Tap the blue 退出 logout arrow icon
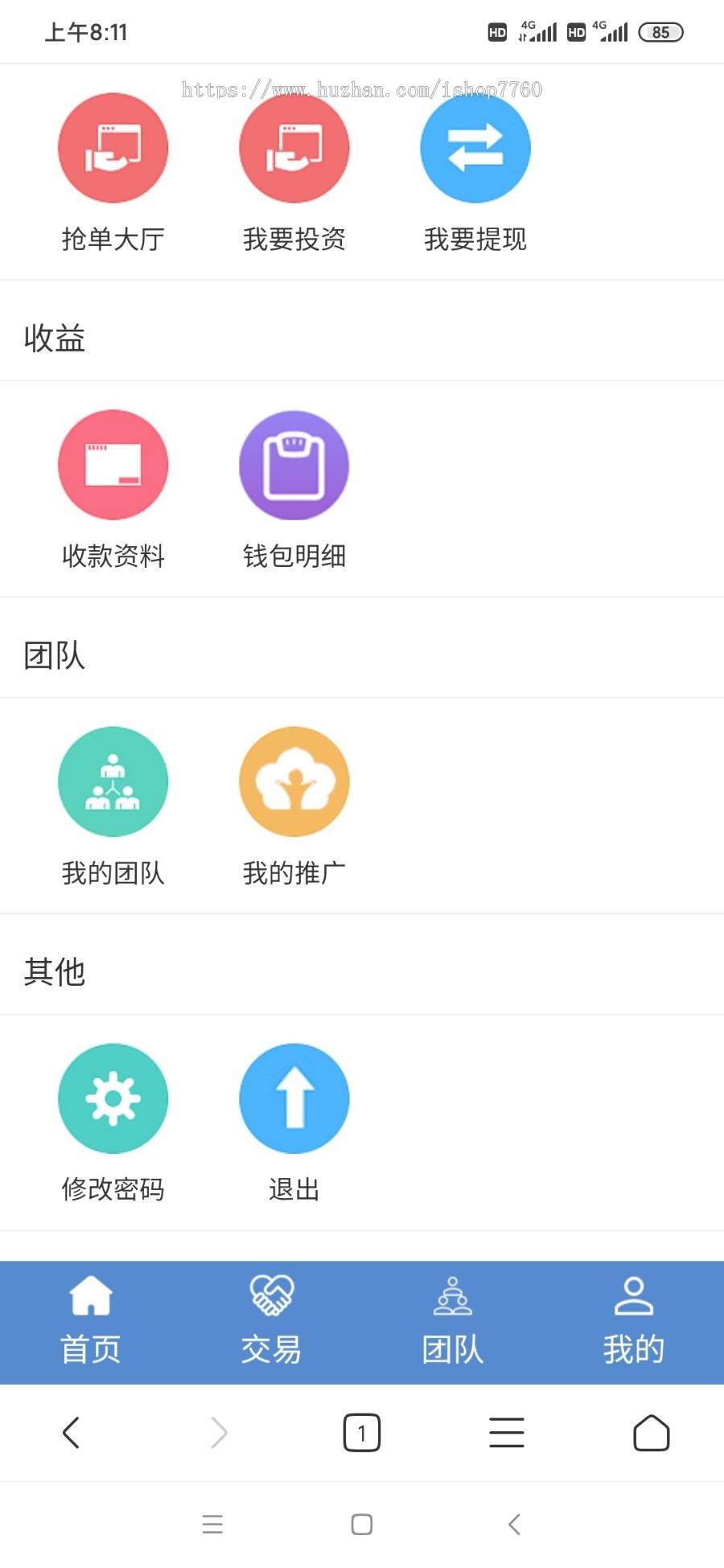 point(294,1098)
